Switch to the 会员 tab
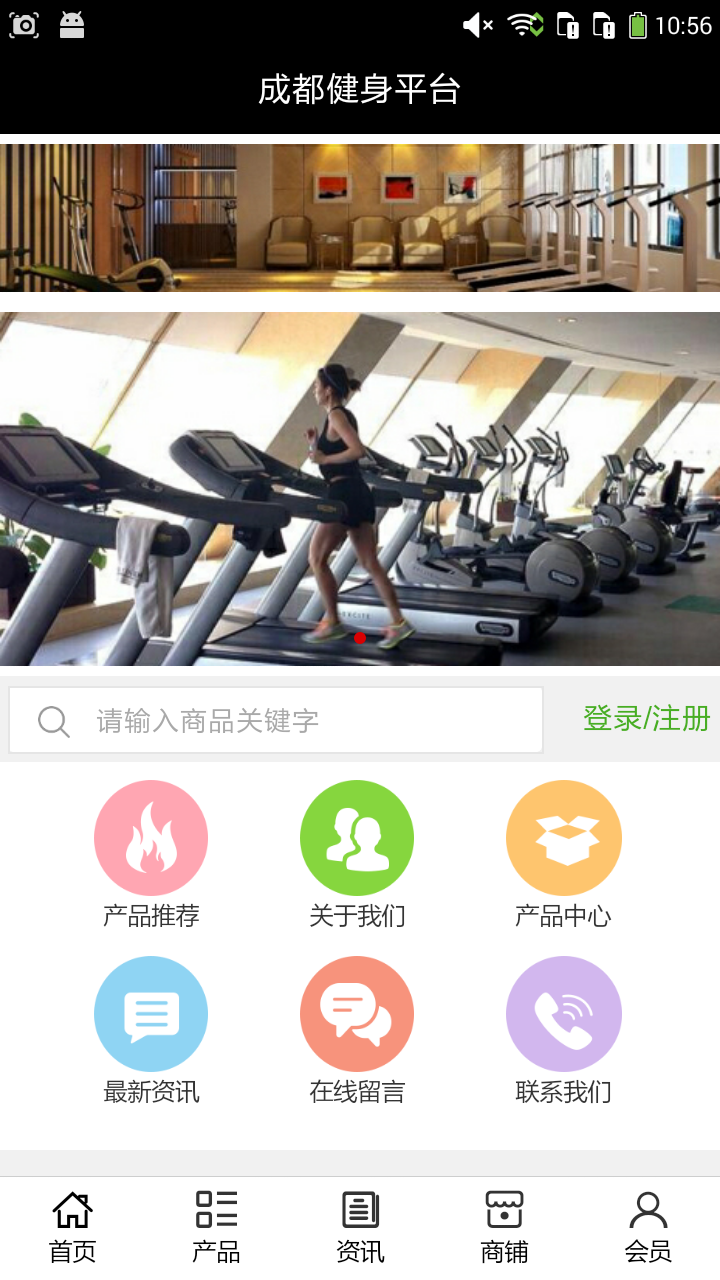Screen dimensions: 720x1280 click(648, 1227)
